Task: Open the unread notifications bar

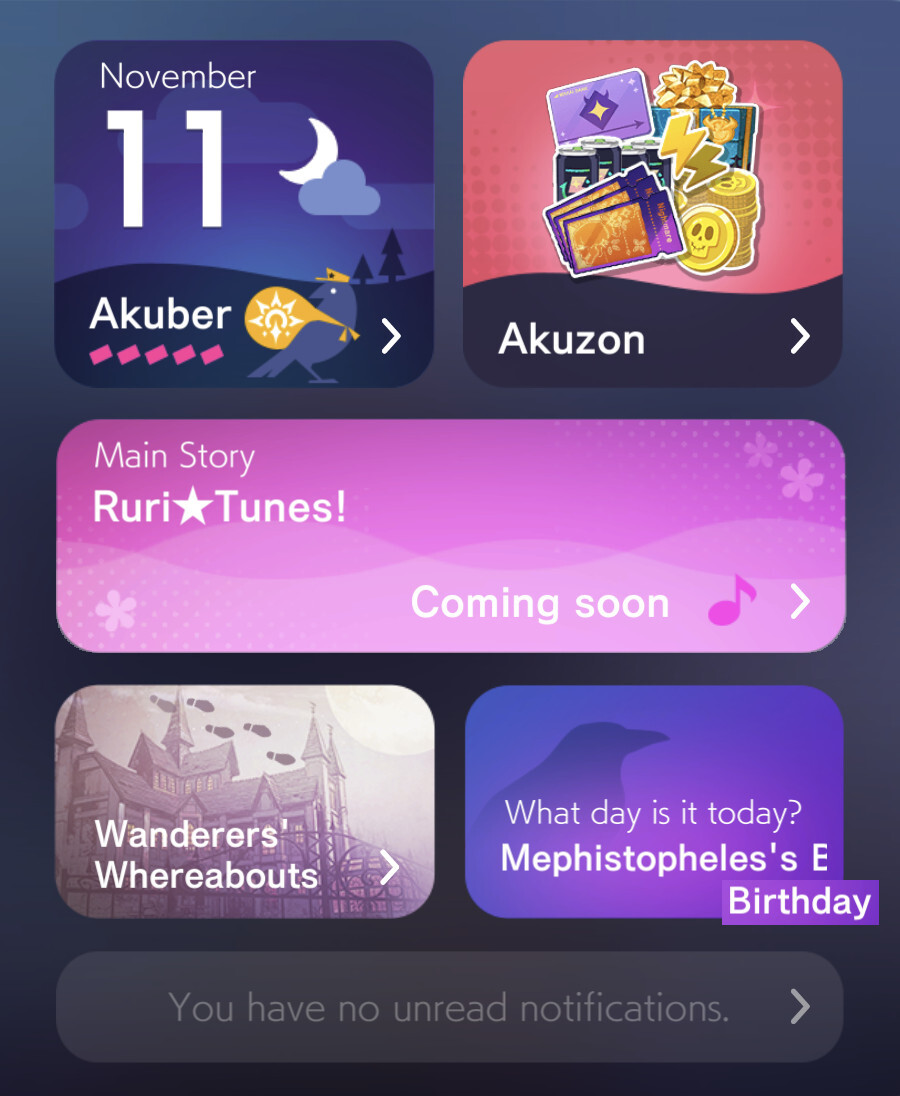Action: (x=449, y=1007)
